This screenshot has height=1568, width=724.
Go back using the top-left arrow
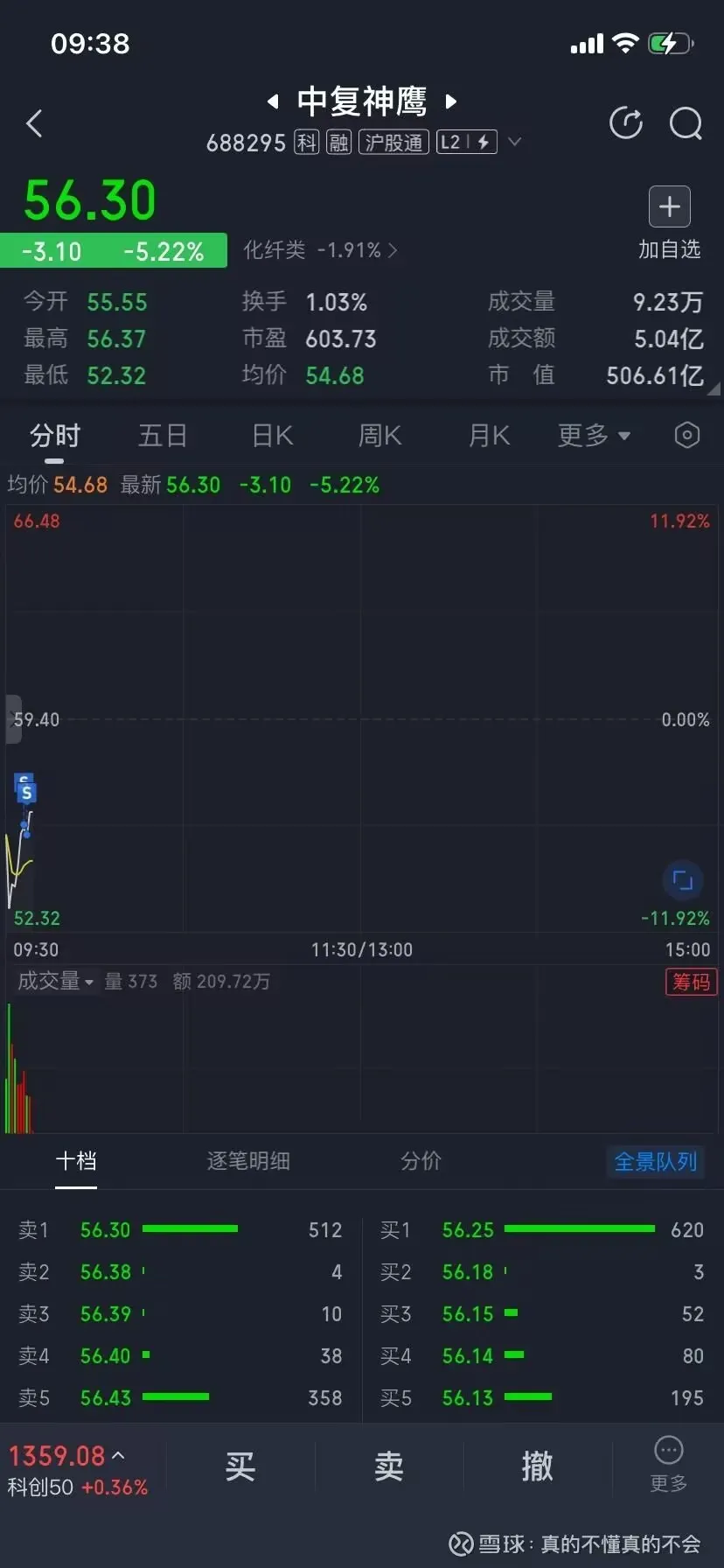pos(35,123)
